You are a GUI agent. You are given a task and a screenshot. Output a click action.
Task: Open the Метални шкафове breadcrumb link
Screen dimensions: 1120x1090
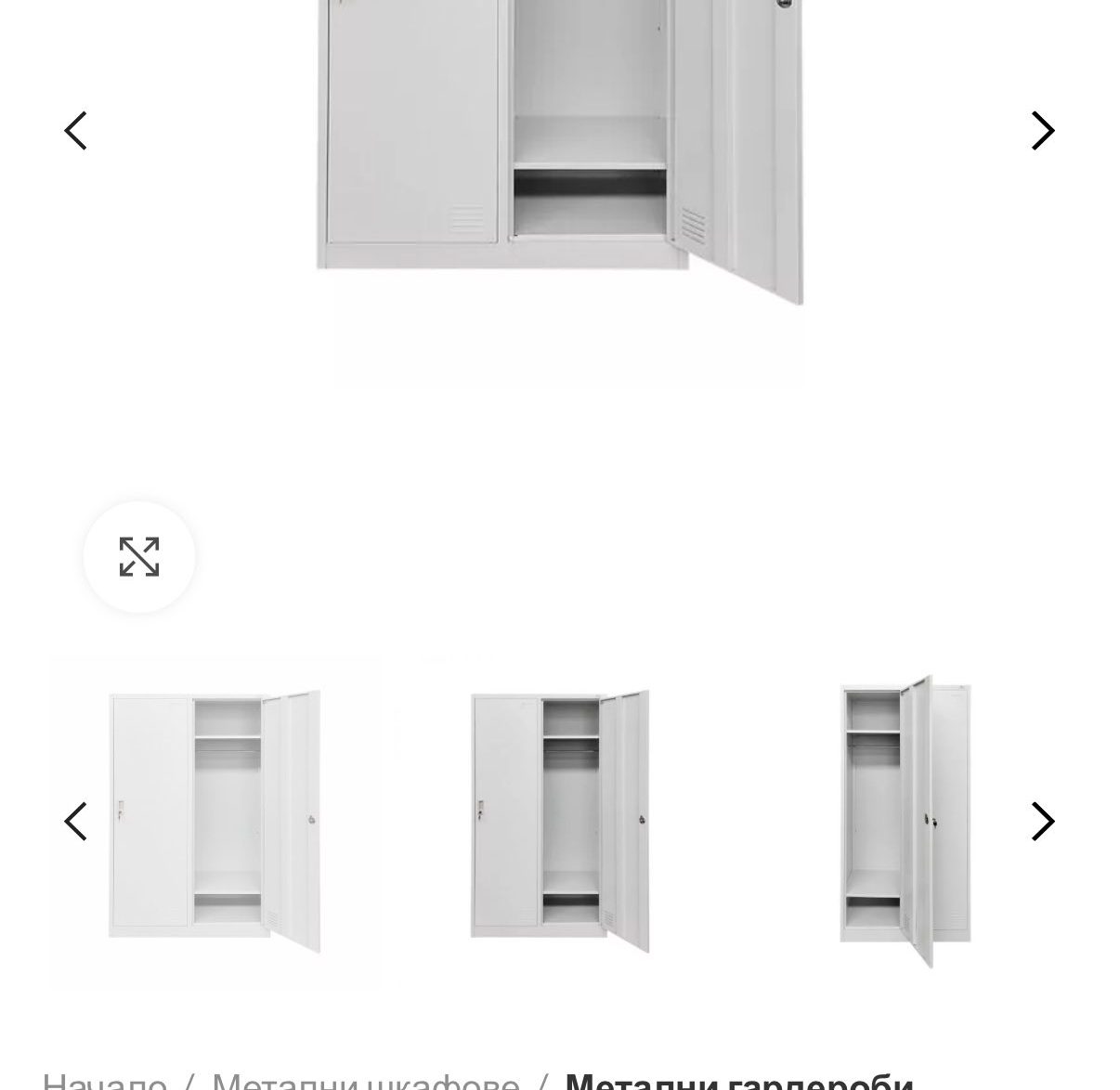365,1082
